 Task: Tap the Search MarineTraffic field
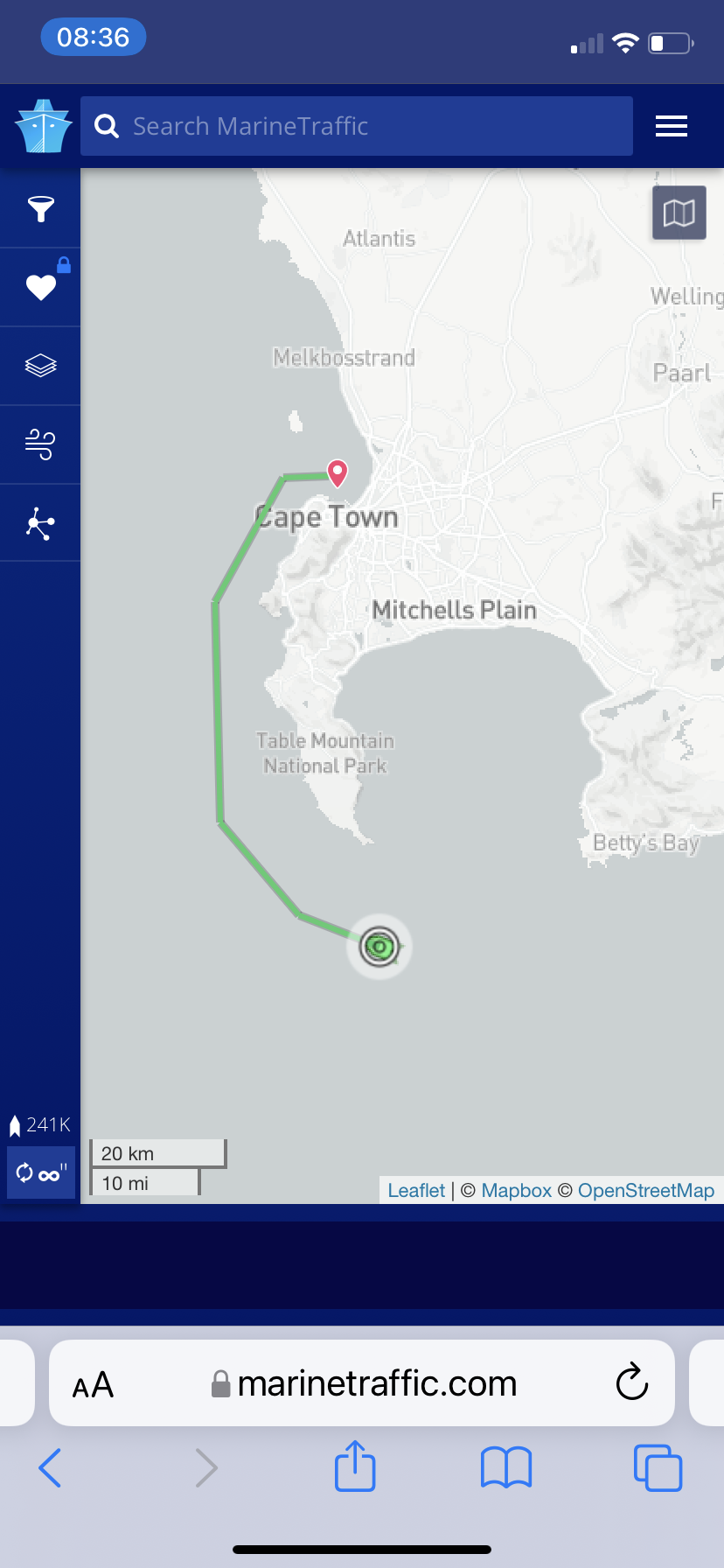pyautogui.click(x=367, y=127)
